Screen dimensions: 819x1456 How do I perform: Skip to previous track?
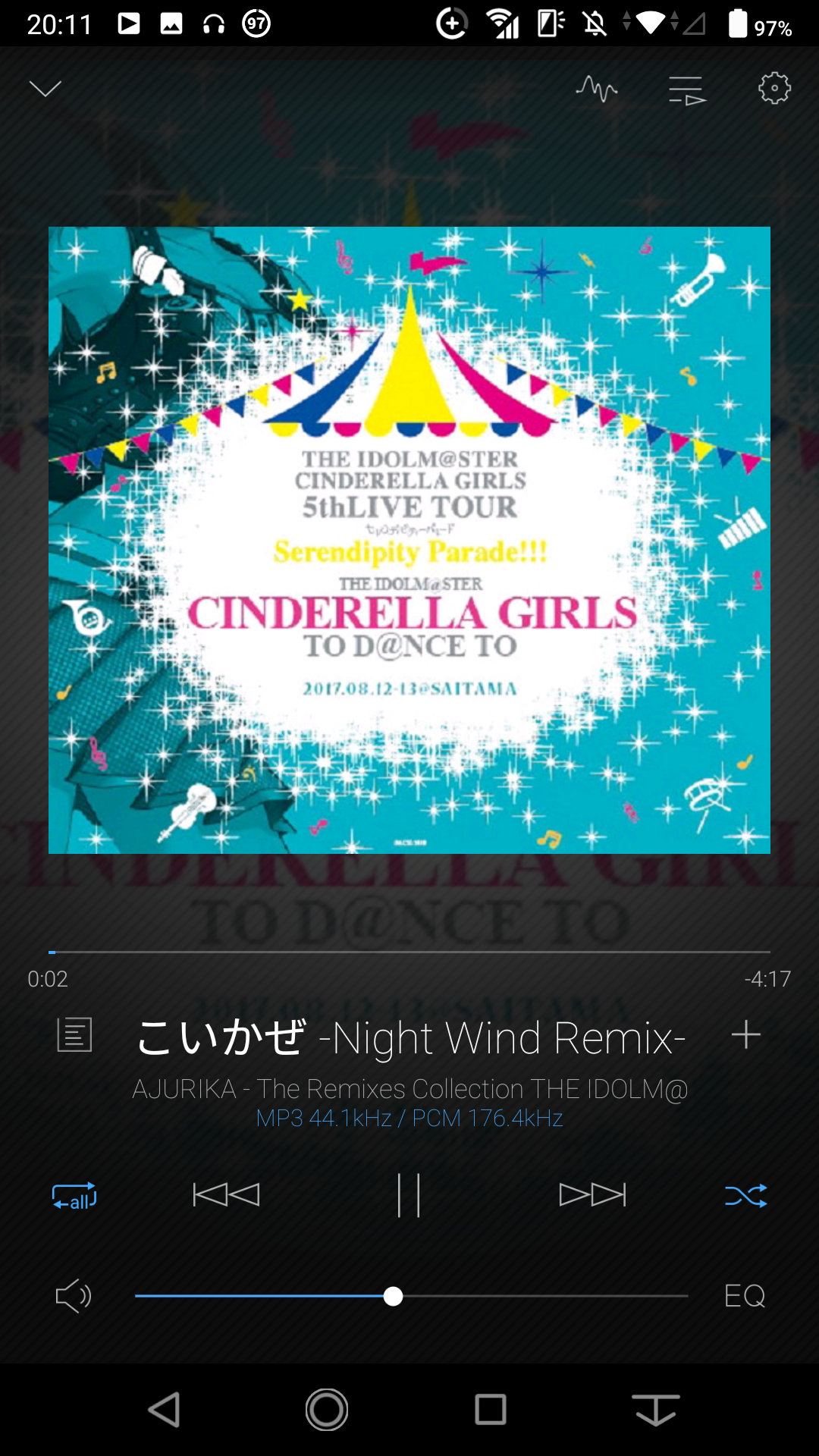pos(226,1195)
